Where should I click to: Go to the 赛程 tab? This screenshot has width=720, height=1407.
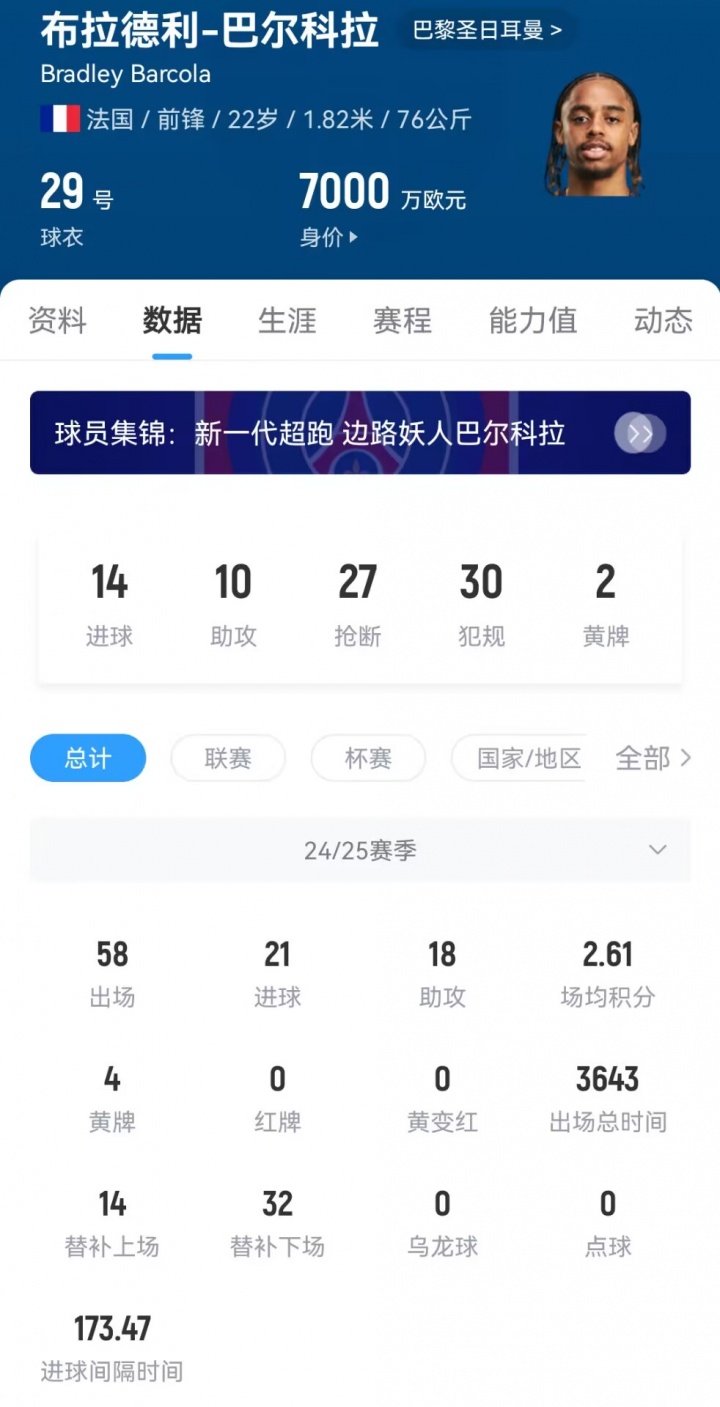(402, 321)
